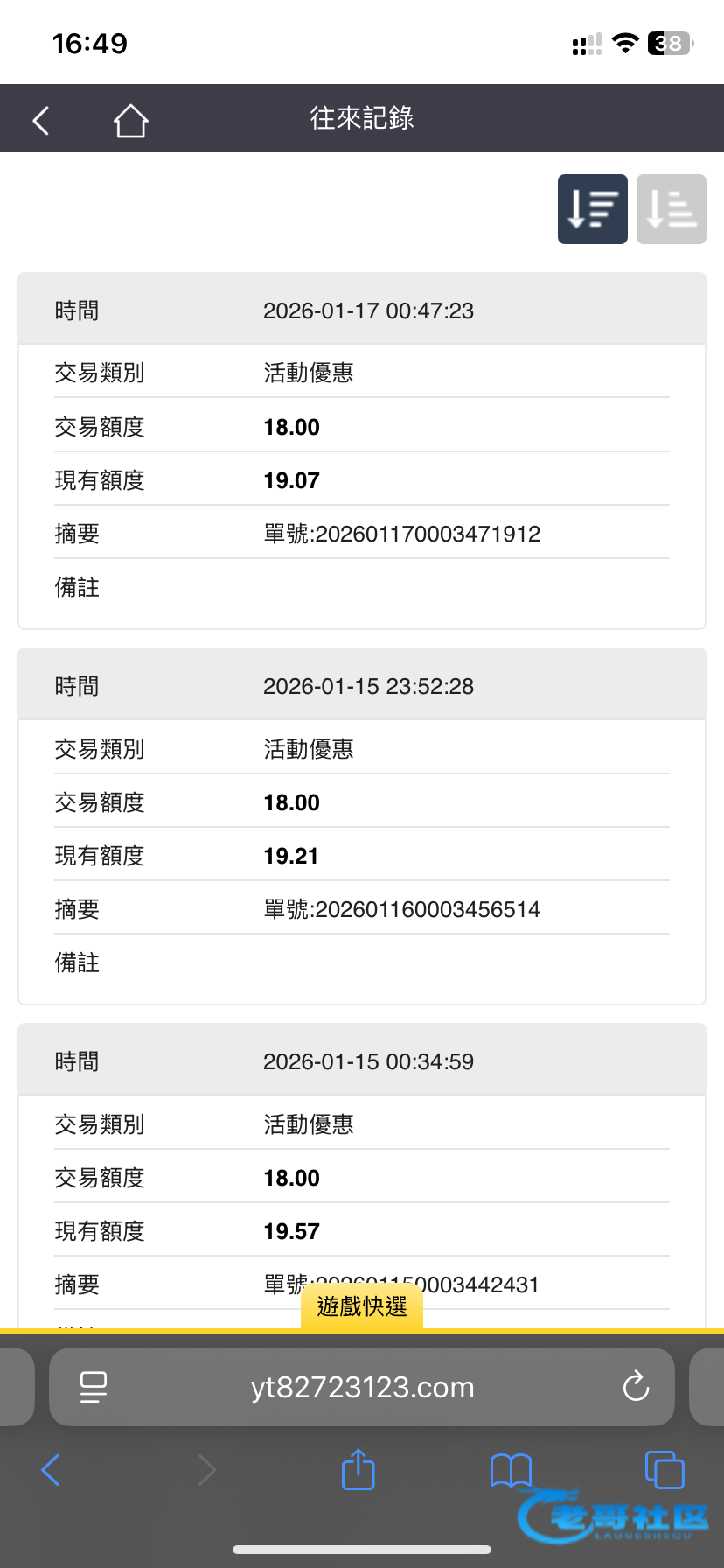Viewport: 724px width, 1568px height.
Task: Share this page from Safari toolbar
Action: pos(359,1469)
